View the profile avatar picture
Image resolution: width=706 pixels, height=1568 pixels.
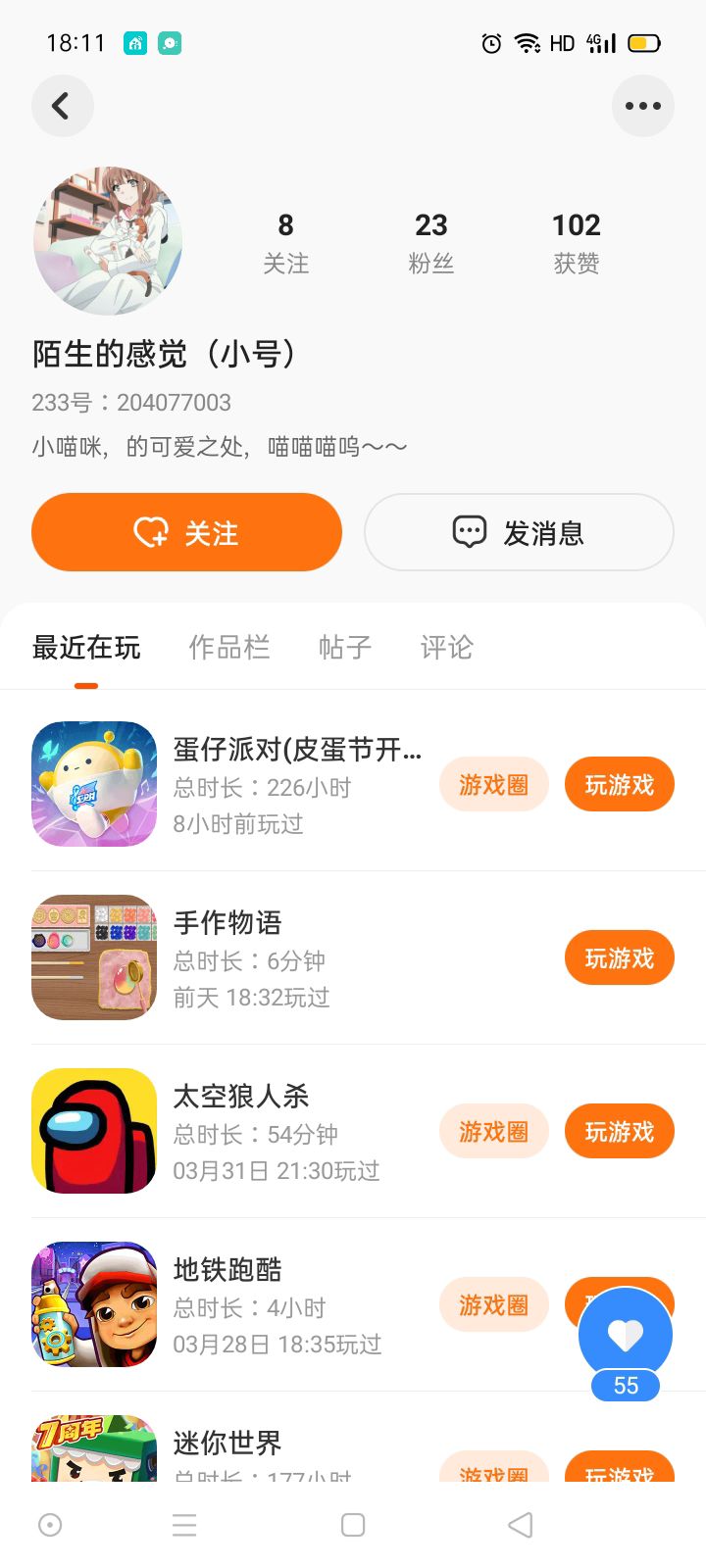[x=108, y=240]
